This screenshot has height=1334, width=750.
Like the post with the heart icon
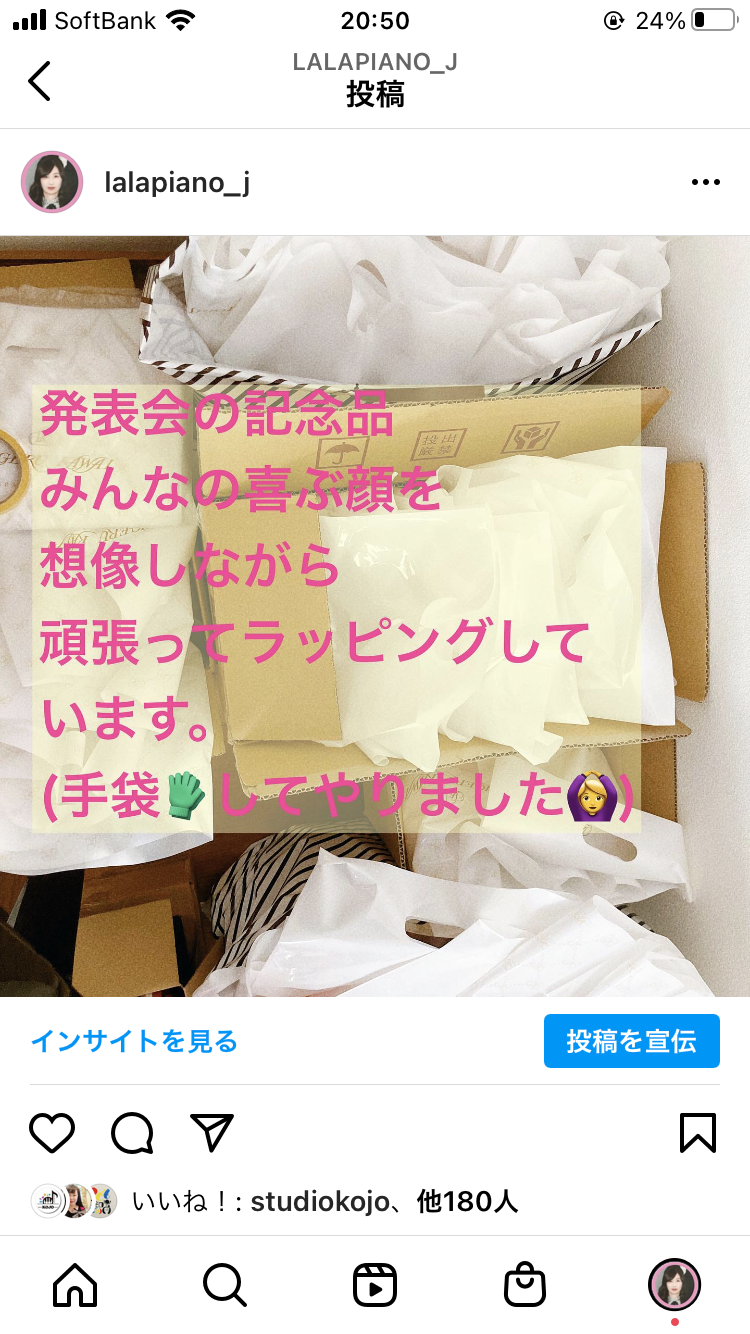(x=52, y=1133)
